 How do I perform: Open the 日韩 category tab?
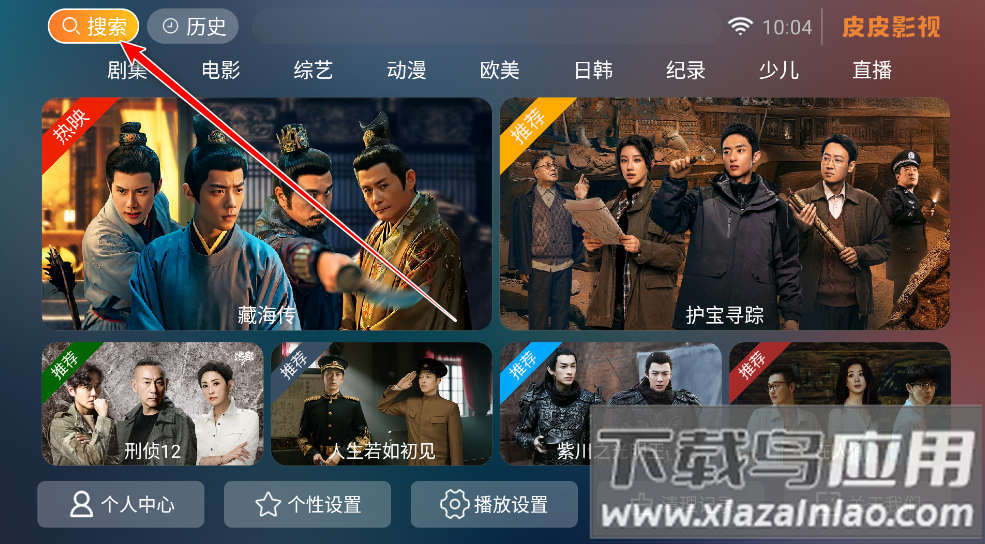(593, 70)
